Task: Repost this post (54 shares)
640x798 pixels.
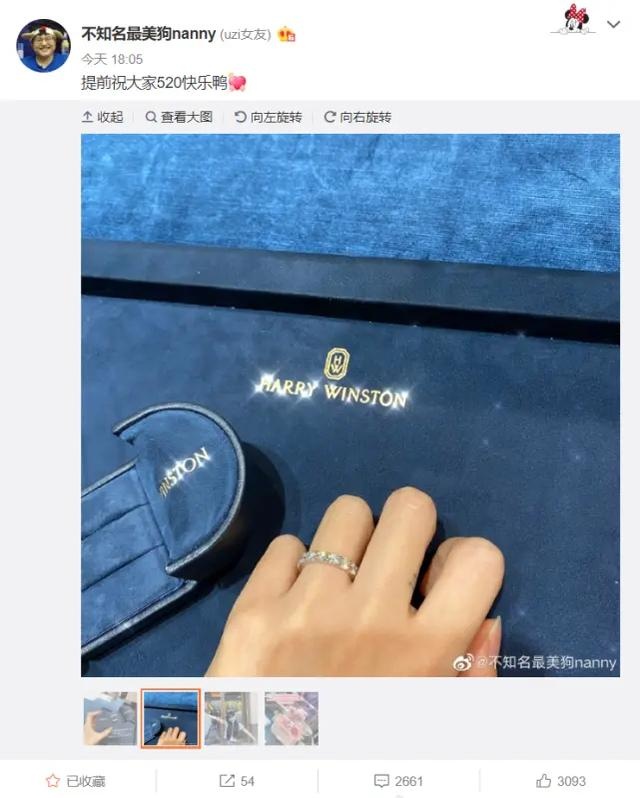Action: click(x=237, y=781)
